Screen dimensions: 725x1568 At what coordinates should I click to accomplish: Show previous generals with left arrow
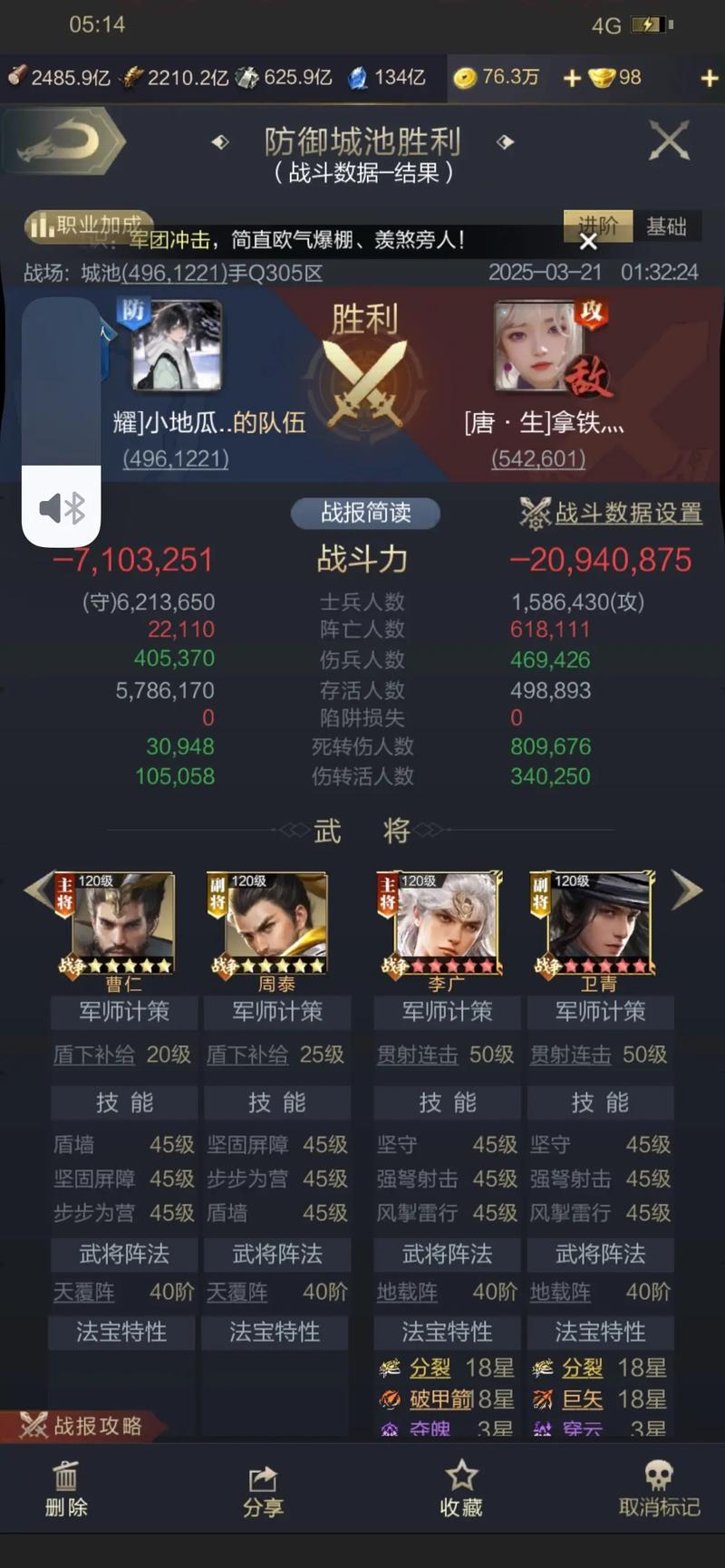pos(37,890)
